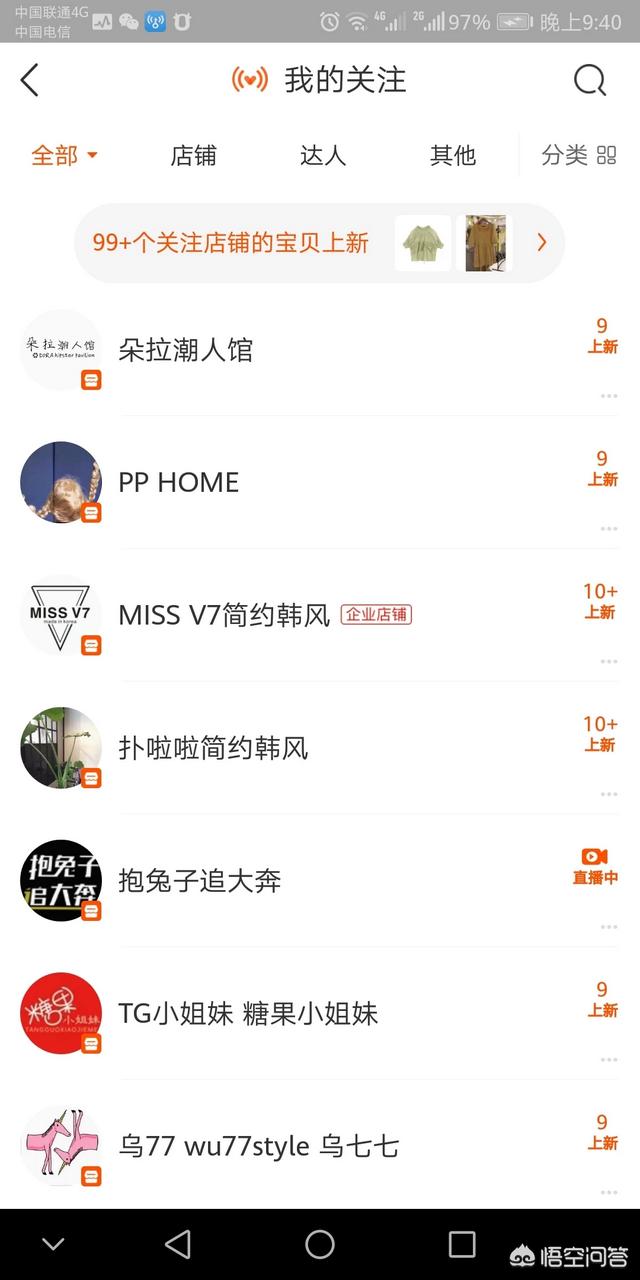Screen dimensions: 640x1280
Task: Tap the system home button
Action: 320,1244
